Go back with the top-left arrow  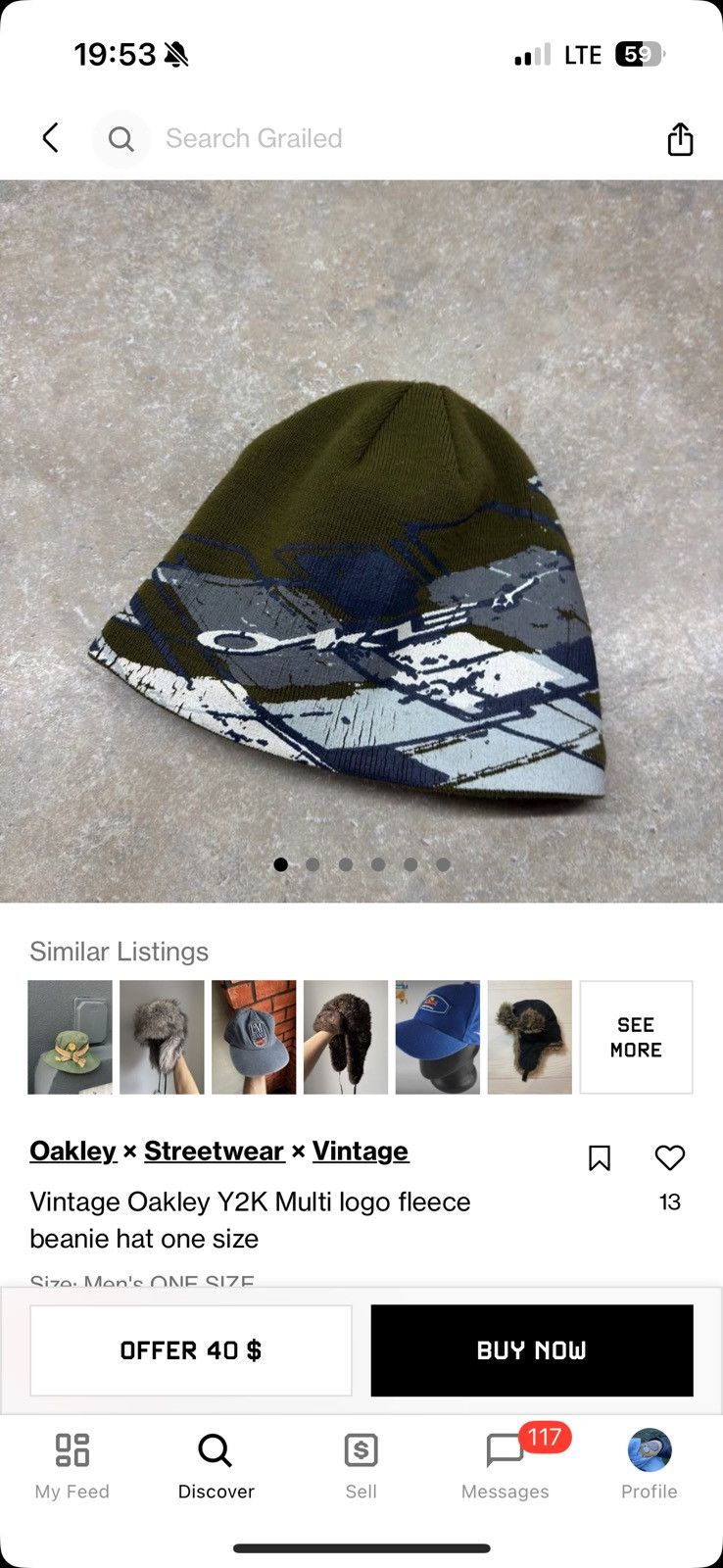coord(51,138)
